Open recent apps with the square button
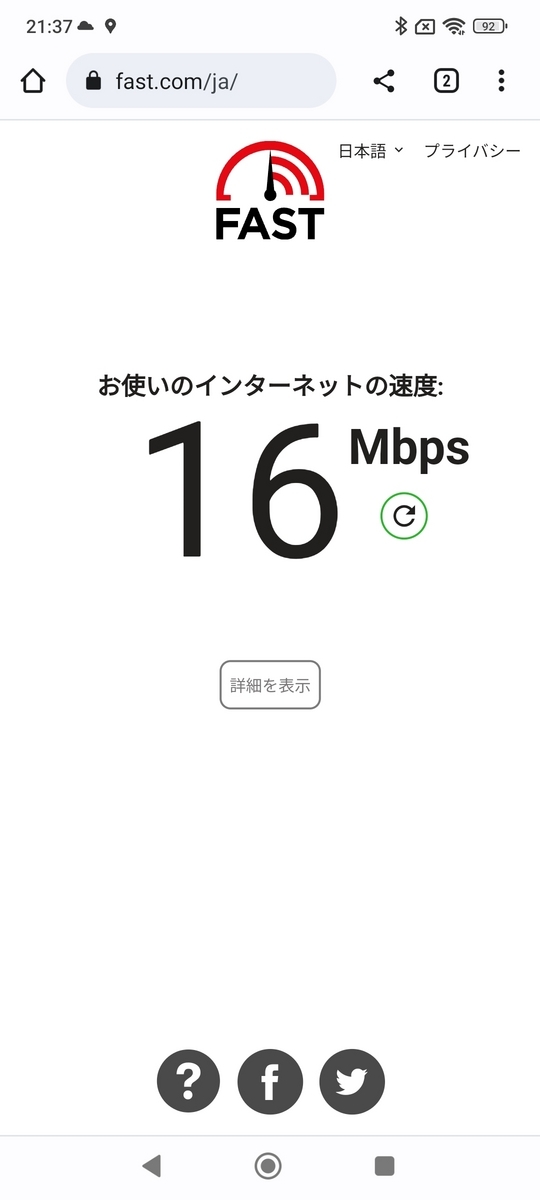 click(x=384, y=1165)
